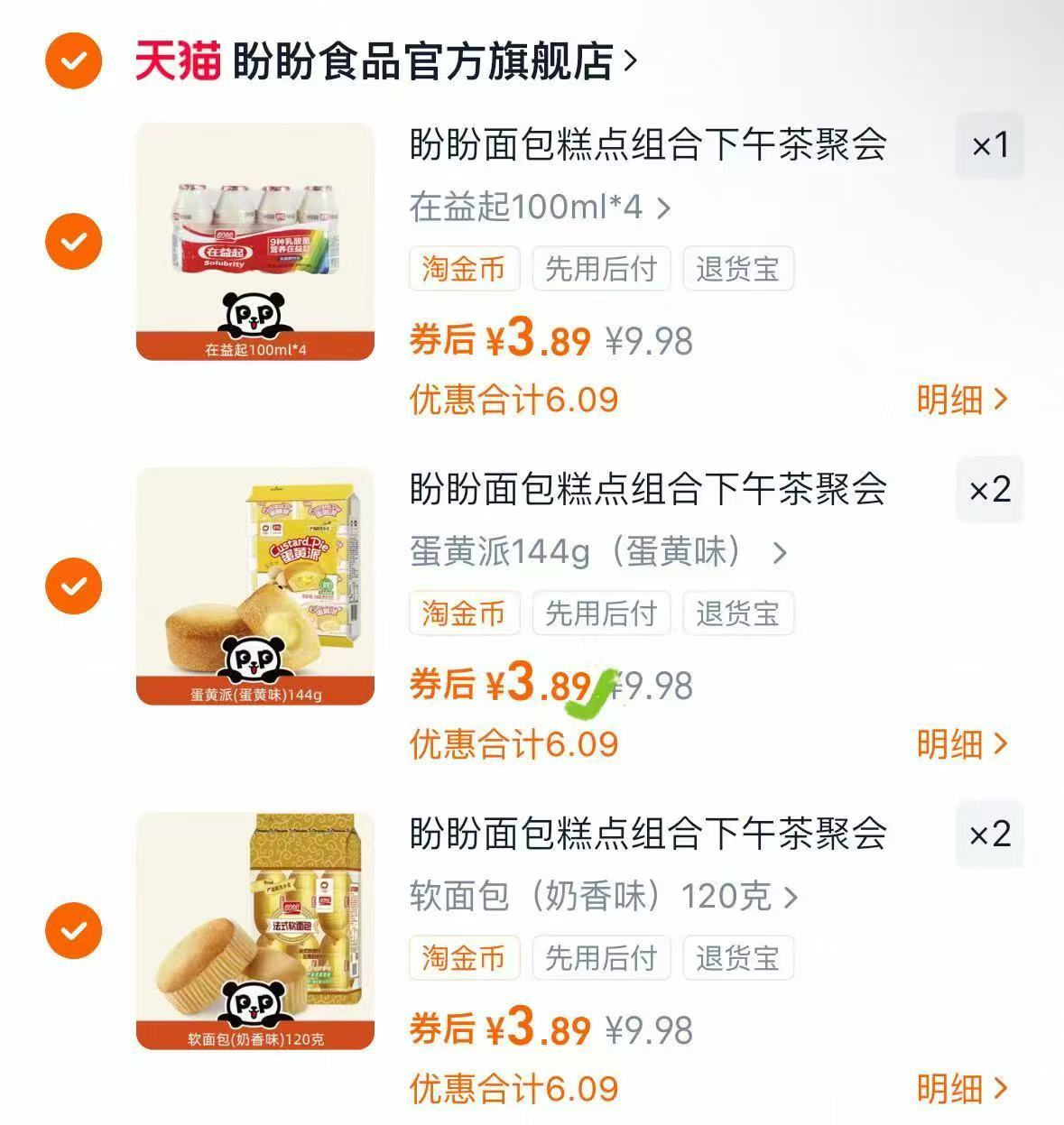Click the 退货宝 badge on the soft bread item
Screen dimensions: 1064x1125
(738, 958)
